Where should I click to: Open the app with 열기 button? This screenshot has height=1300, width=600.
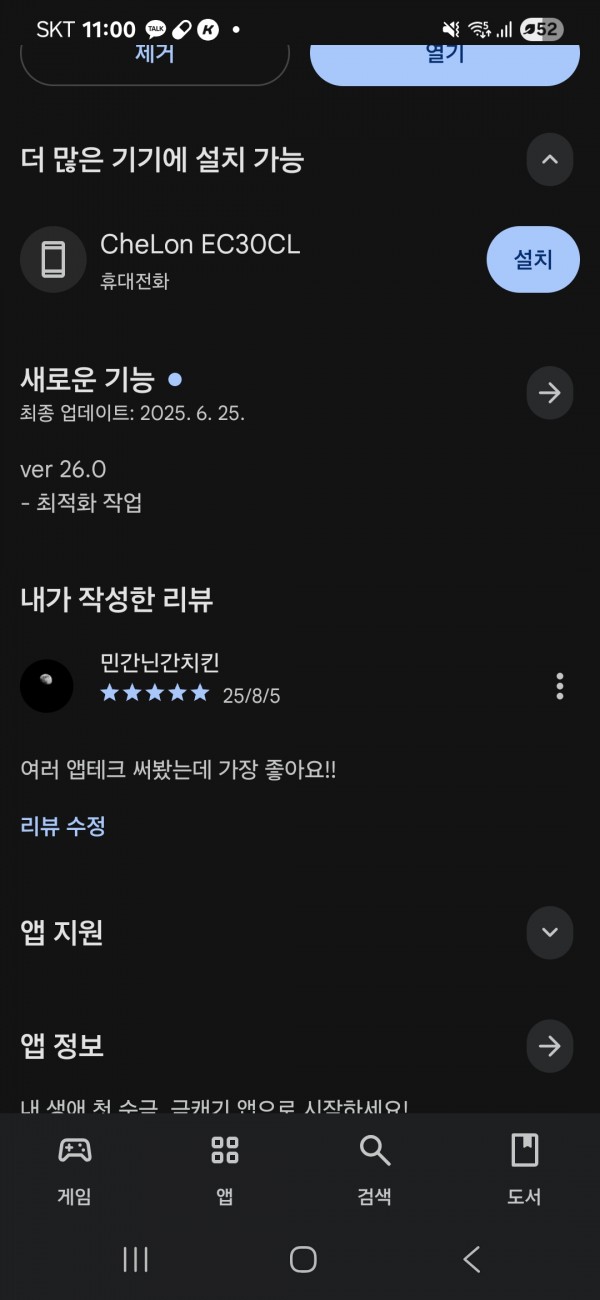coord(445,62)
